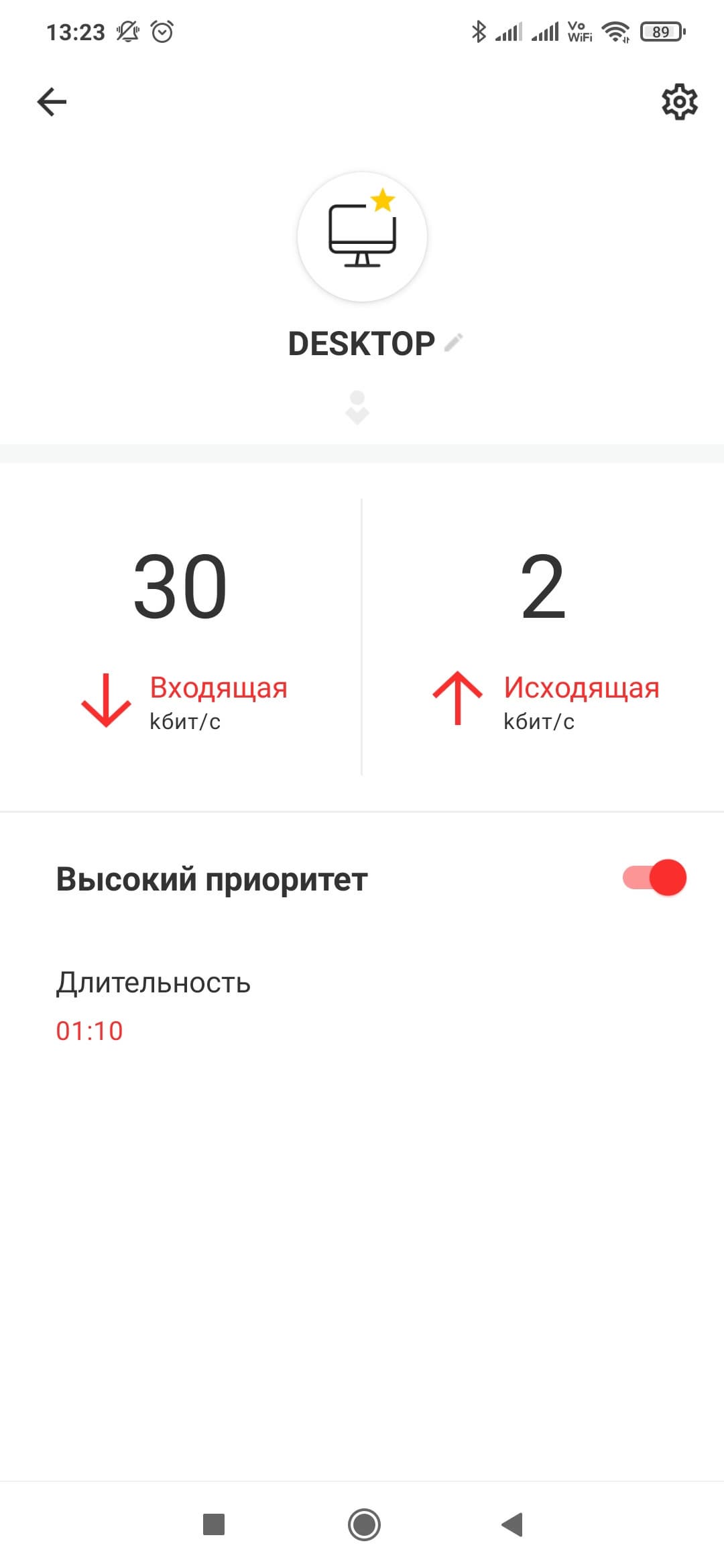724x1568 pixels.
Task: Change the Длительность value 01:10
Action: [90, 1031]
